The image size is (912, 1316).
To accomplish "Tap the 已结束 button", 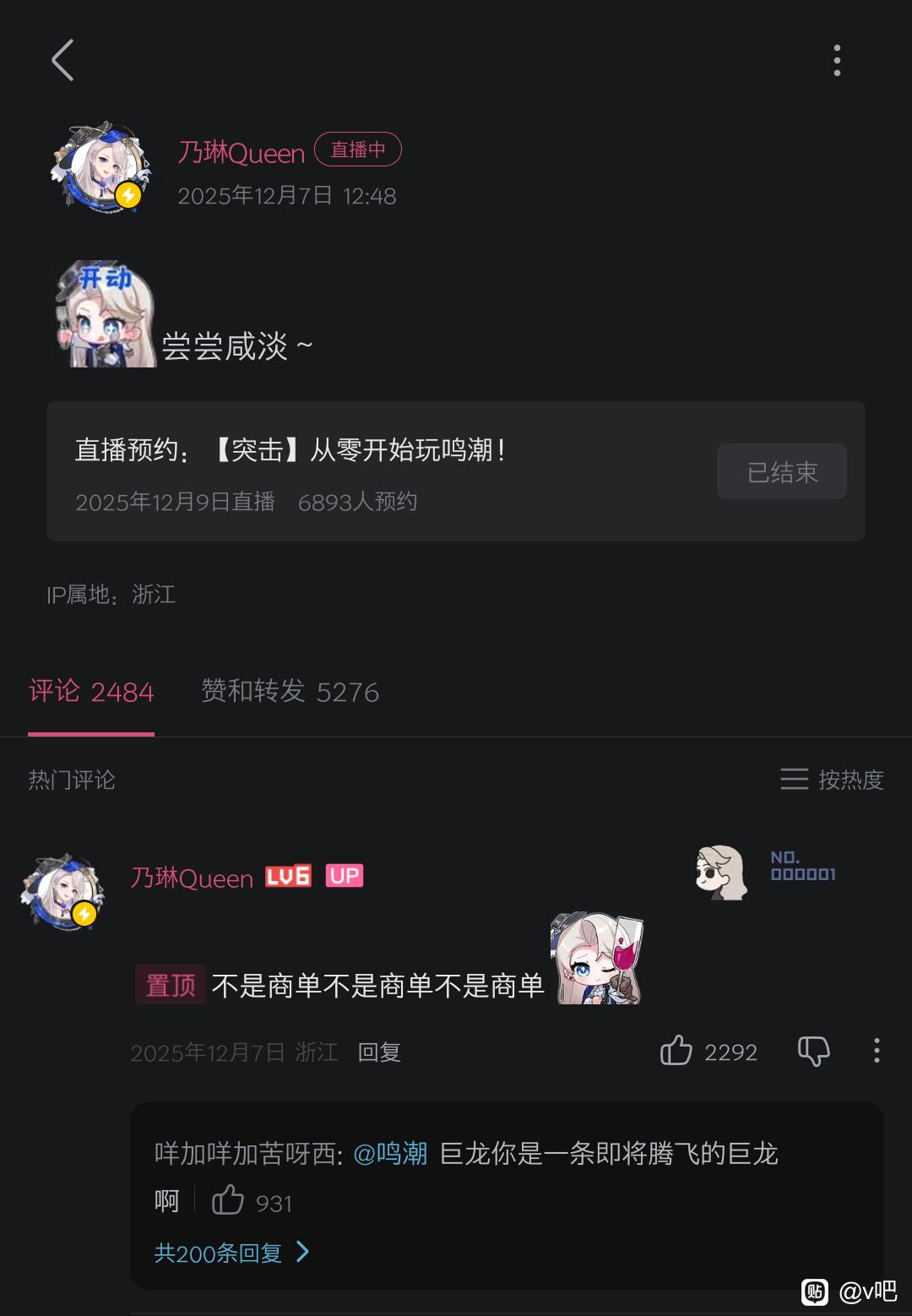I will click(782, 471).
